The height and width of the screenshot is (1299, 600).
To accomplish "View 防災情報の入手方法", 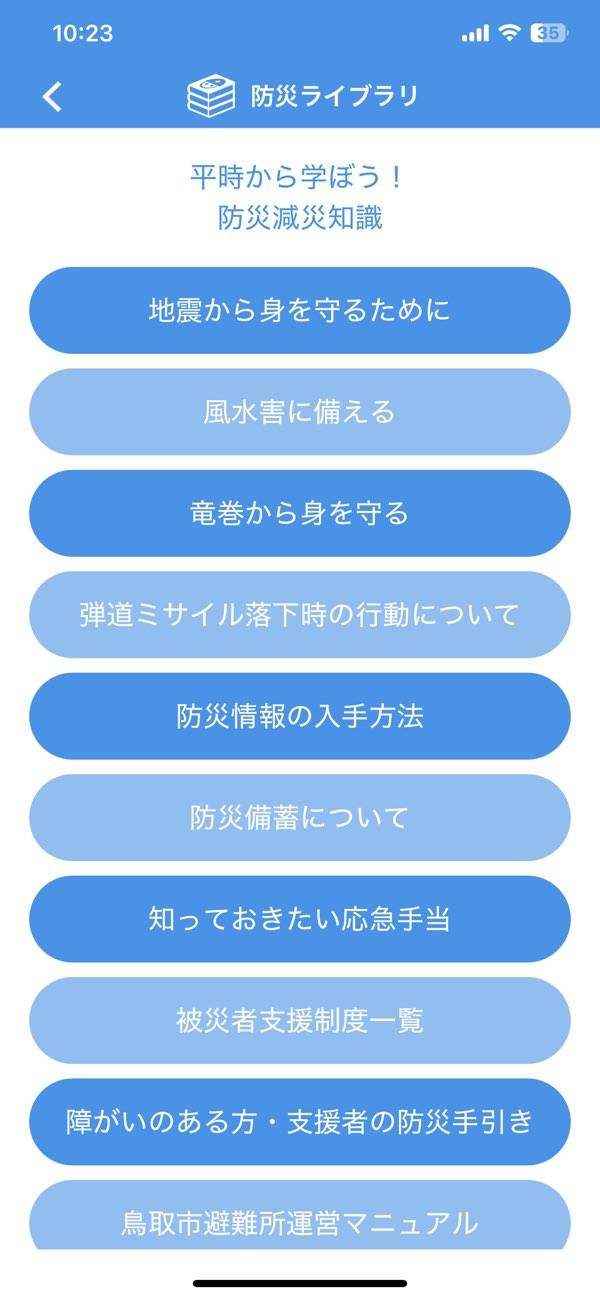I will click(300, 716).
